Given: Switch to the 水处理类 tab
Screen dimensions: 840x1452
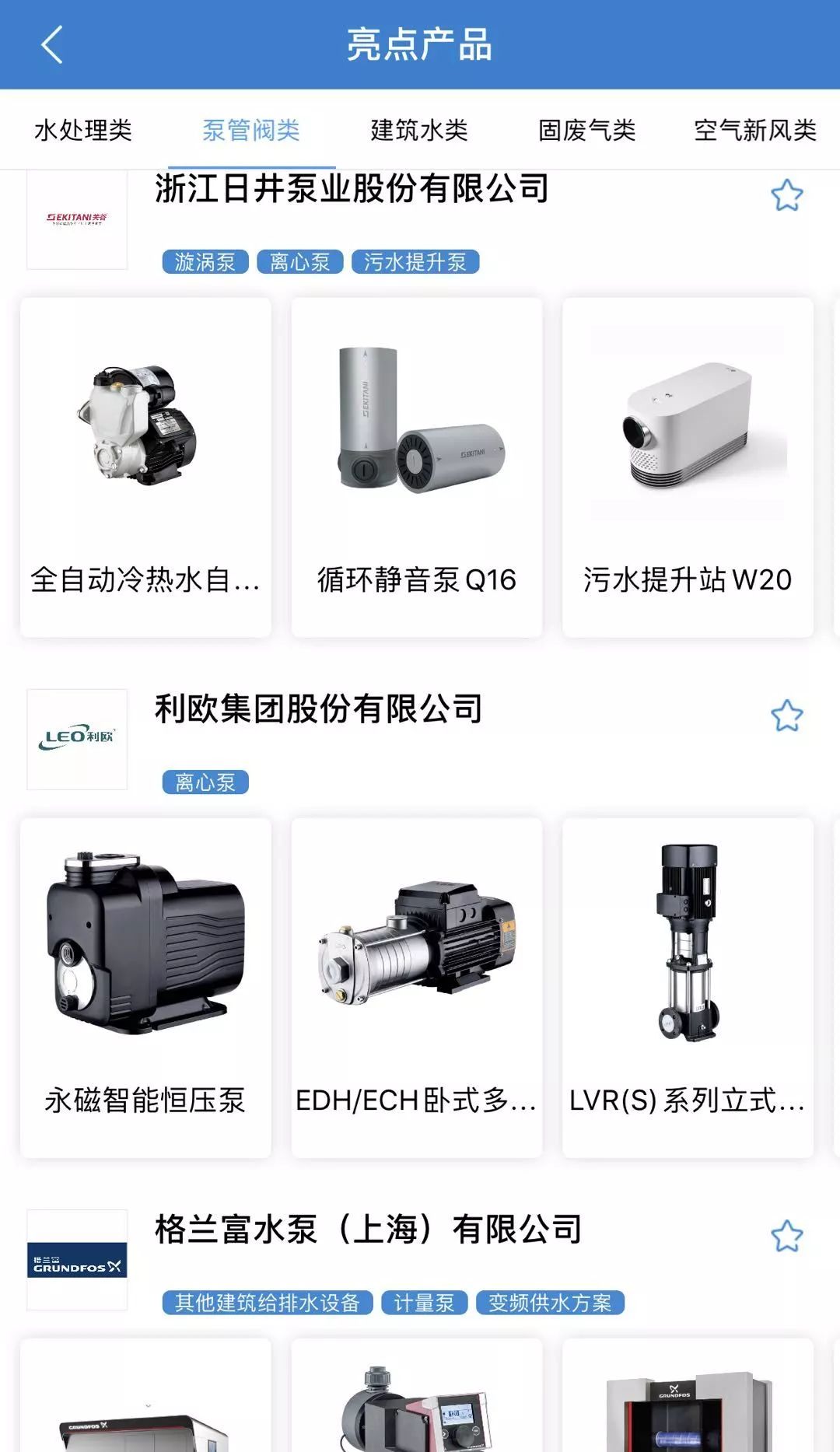Looking at the screenshot, I should (x=83, y=130).
